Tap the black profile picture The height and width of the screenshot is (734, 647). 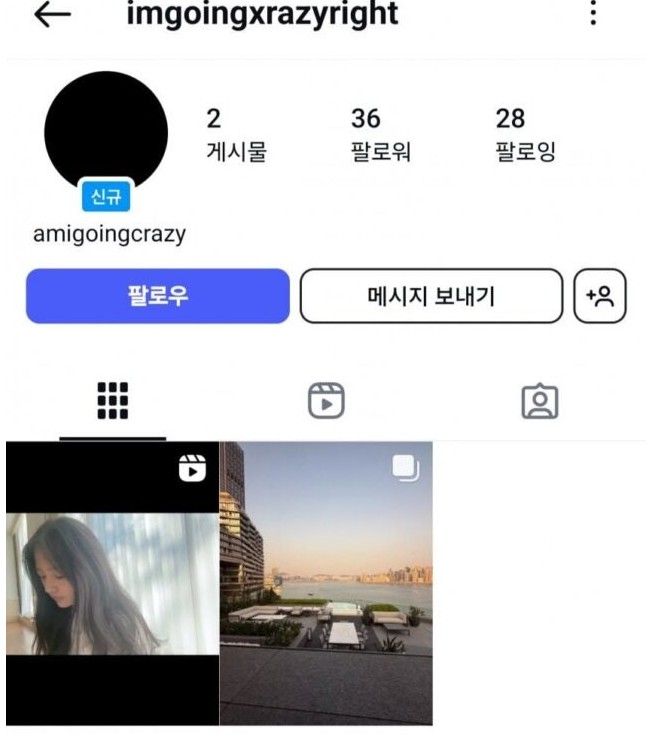(106, 133)
